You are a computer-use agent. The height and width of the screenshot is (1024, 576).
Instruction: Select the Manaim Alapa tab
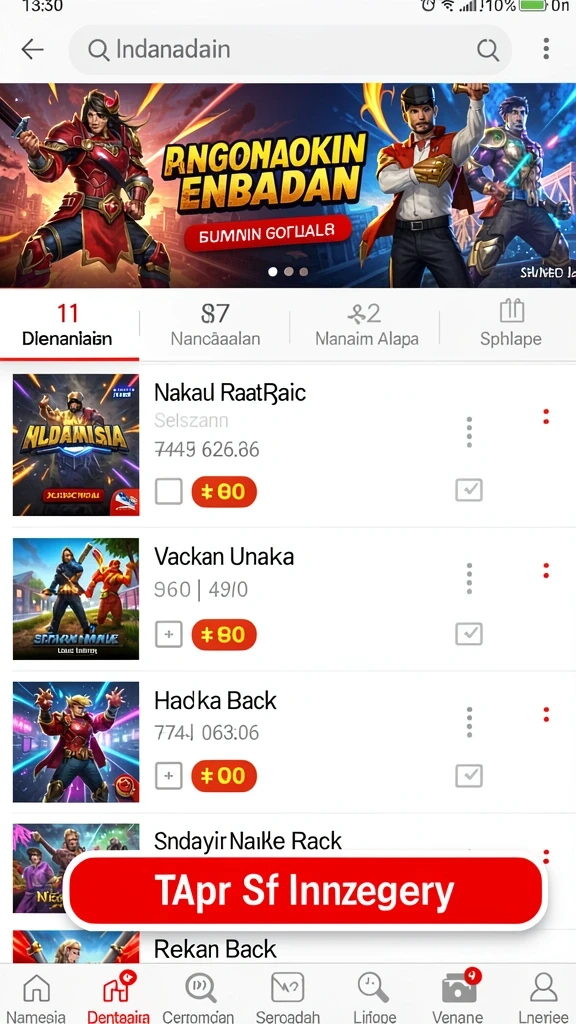366,325
